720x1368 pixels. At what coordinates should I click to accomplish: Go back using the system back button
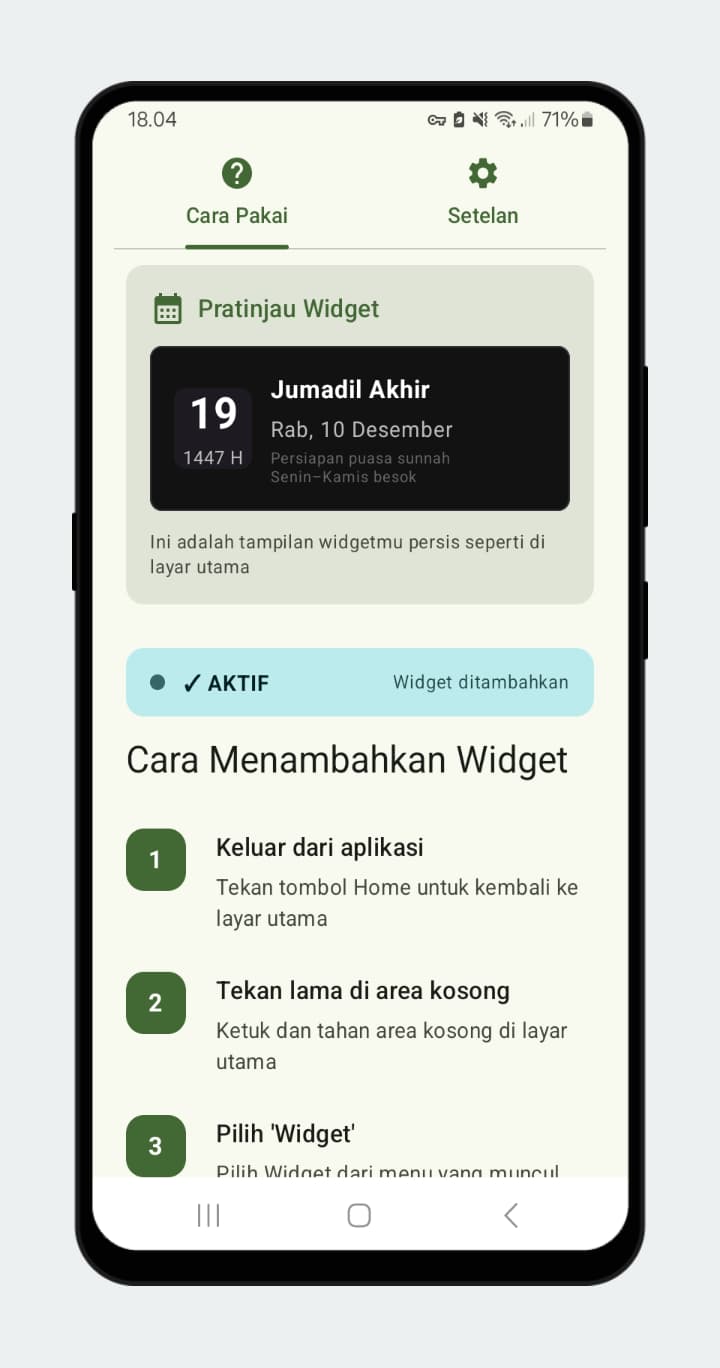click(511, 1215)
